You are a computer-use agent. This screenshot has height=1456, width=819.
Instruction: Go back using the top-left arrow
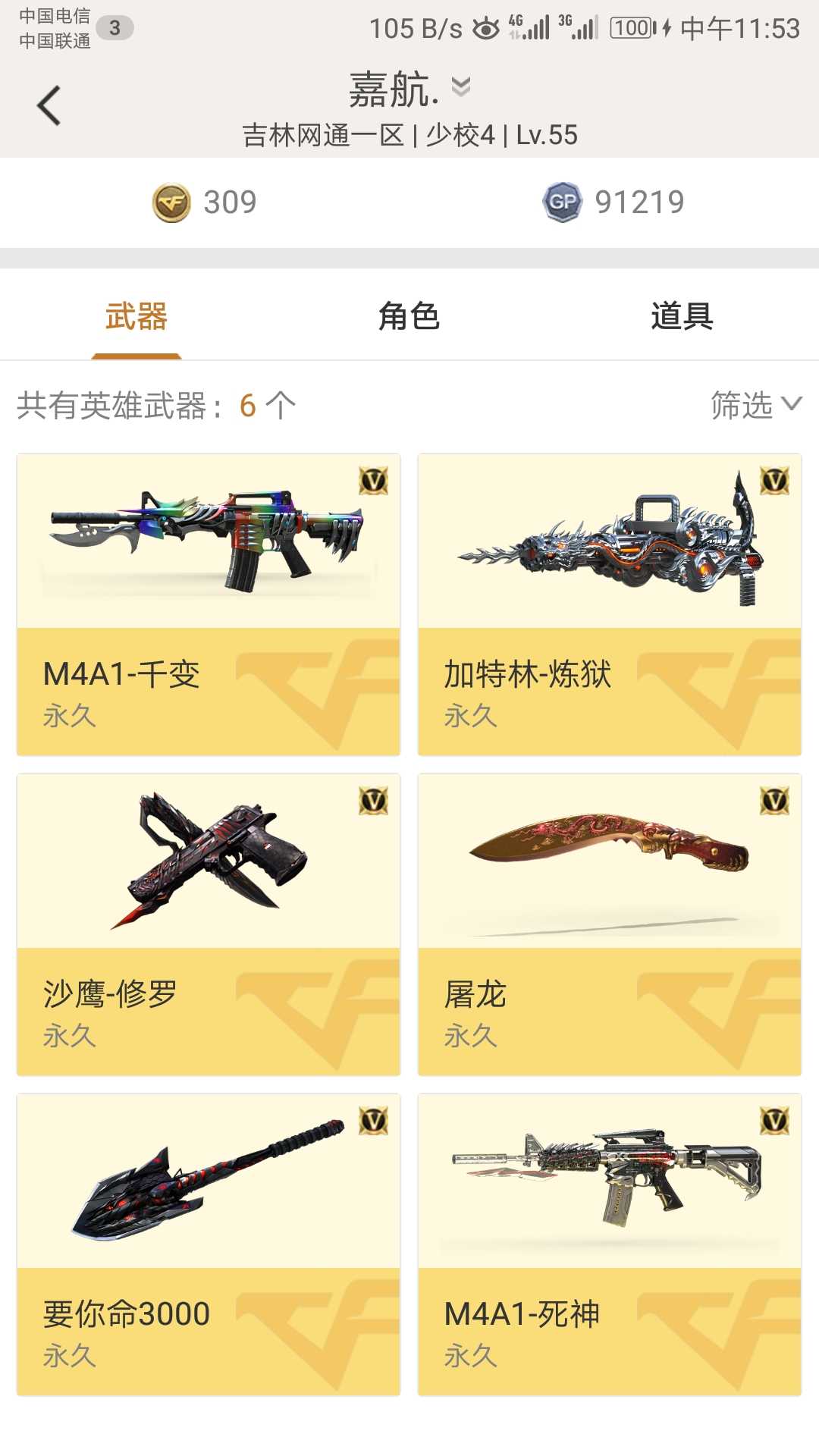[49, 105]
